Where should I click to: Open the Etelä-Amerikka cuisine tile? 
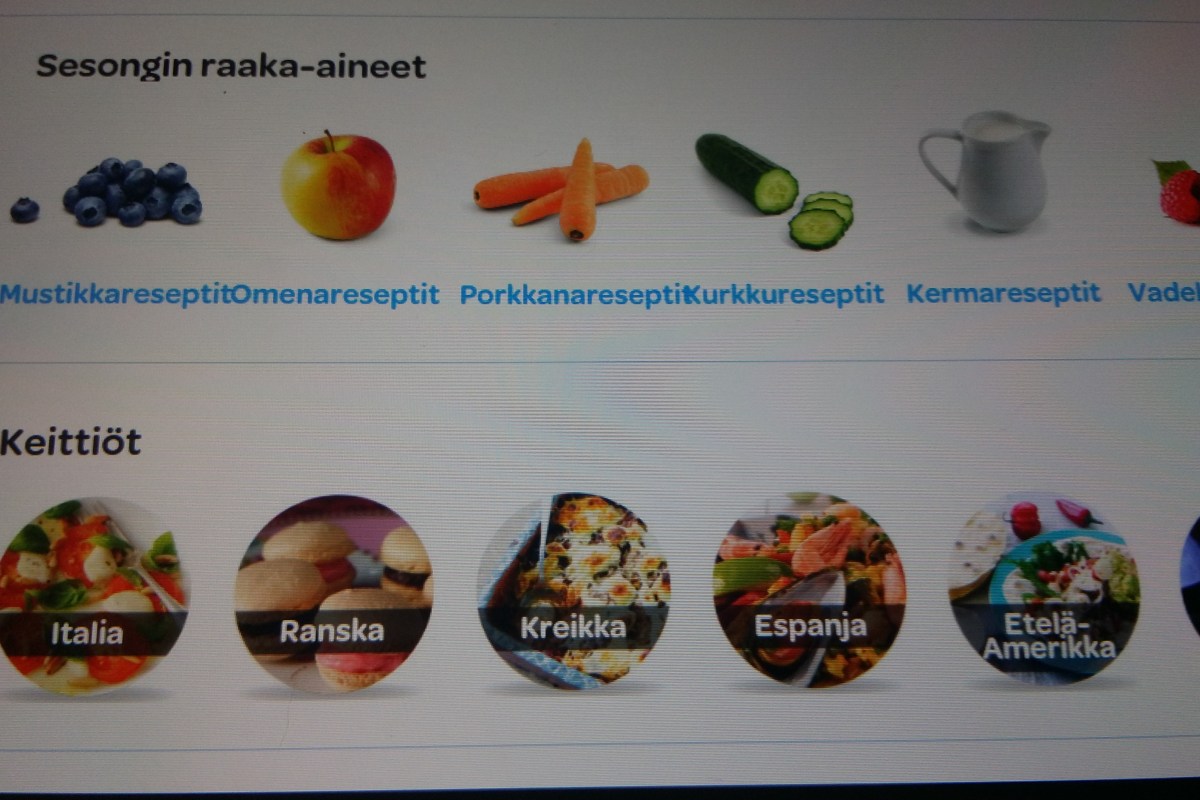1047,590
